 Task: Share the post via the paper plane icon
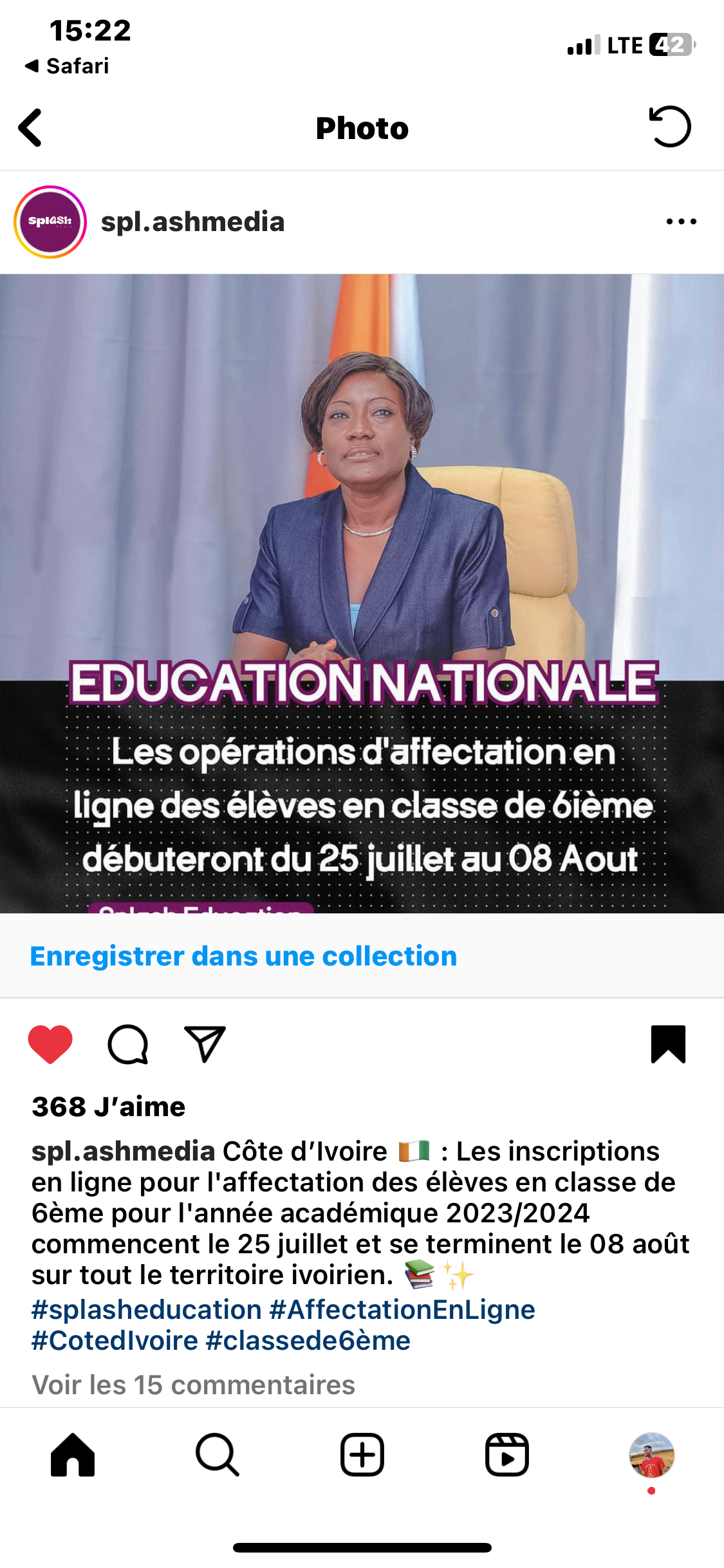(205, 1044)
